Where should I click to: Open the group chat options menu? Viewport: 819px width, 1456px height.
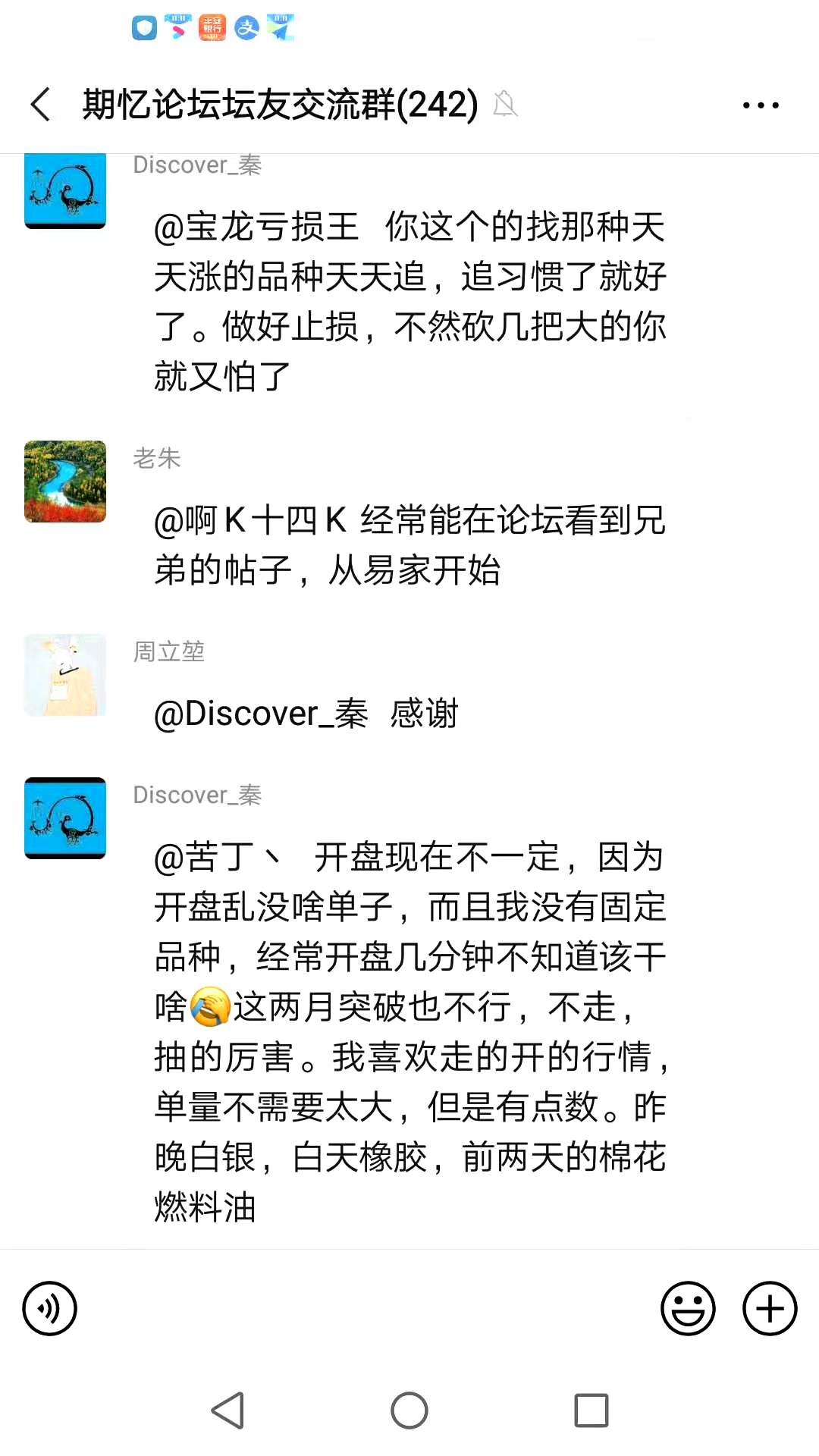(x=760, y=105)
